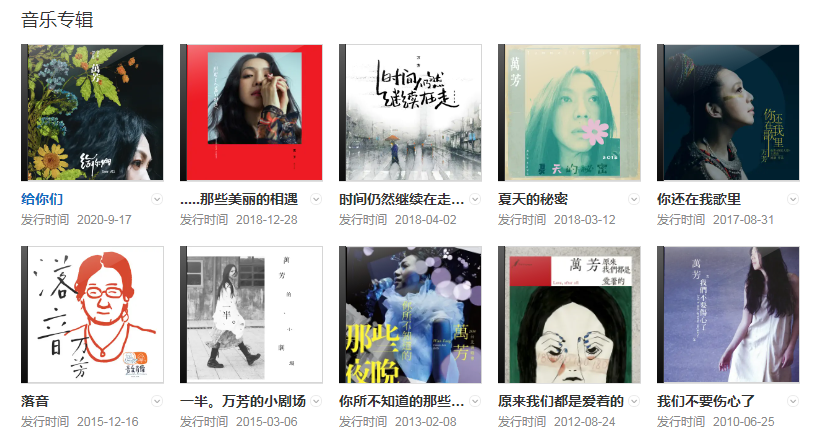Image resolution: width=827 pixels, height=441 pixels.
Task: Open the album cover for 给你们
Action: coord(93,112)
